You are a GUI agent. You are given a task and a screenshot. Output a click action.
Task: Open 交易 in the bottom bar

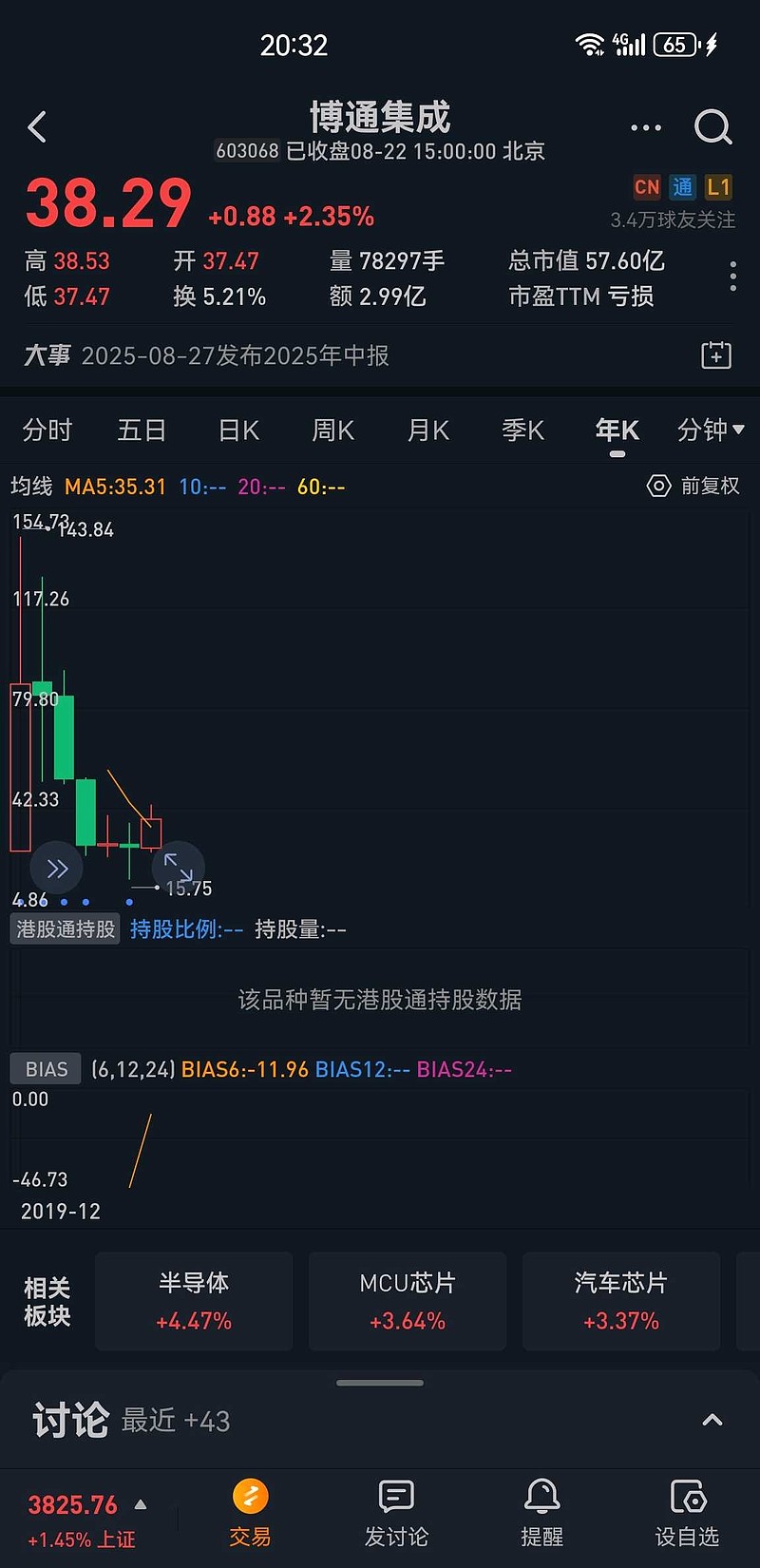click(251, 1513)
